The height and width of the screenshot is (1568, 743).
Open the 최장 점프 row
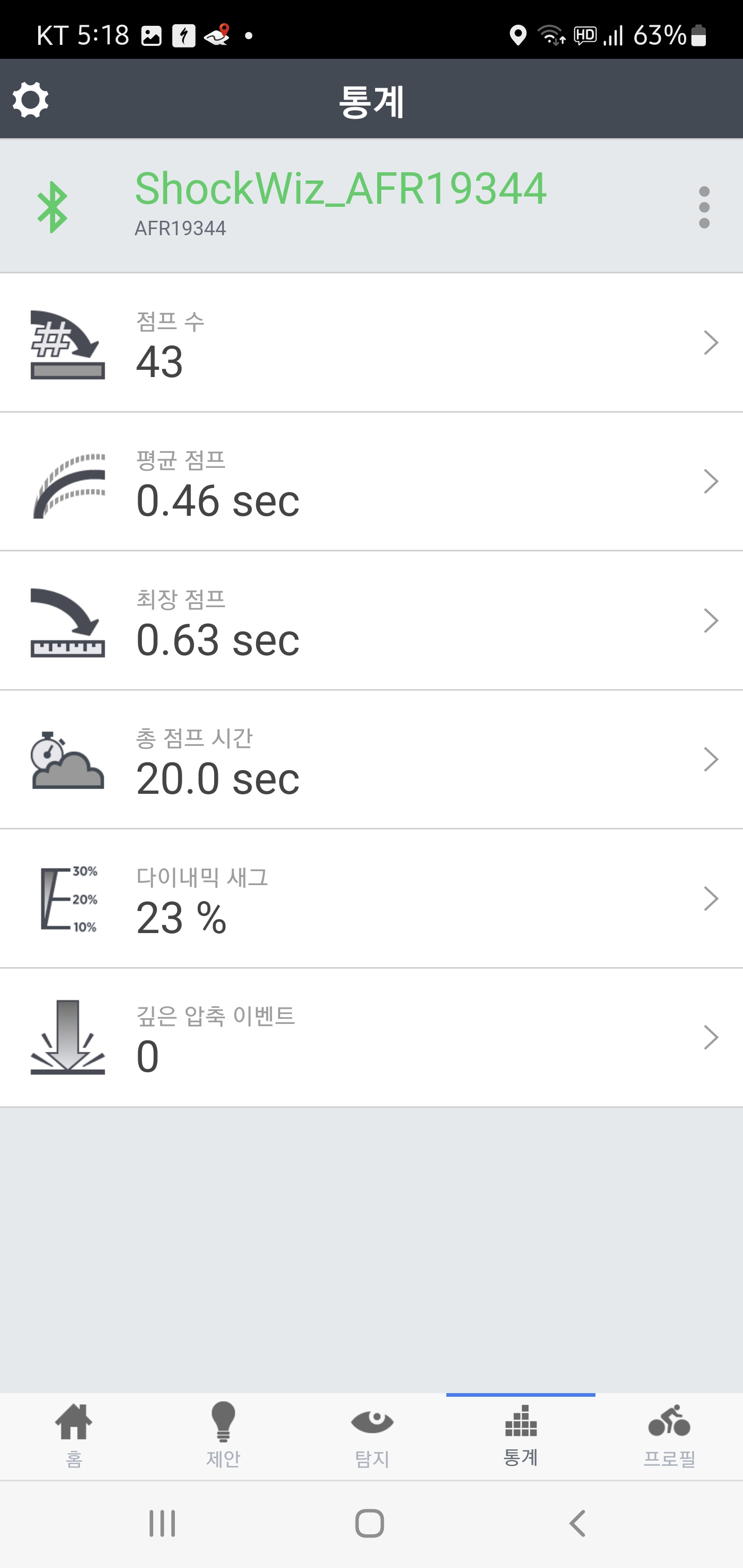tap(372, 621)
